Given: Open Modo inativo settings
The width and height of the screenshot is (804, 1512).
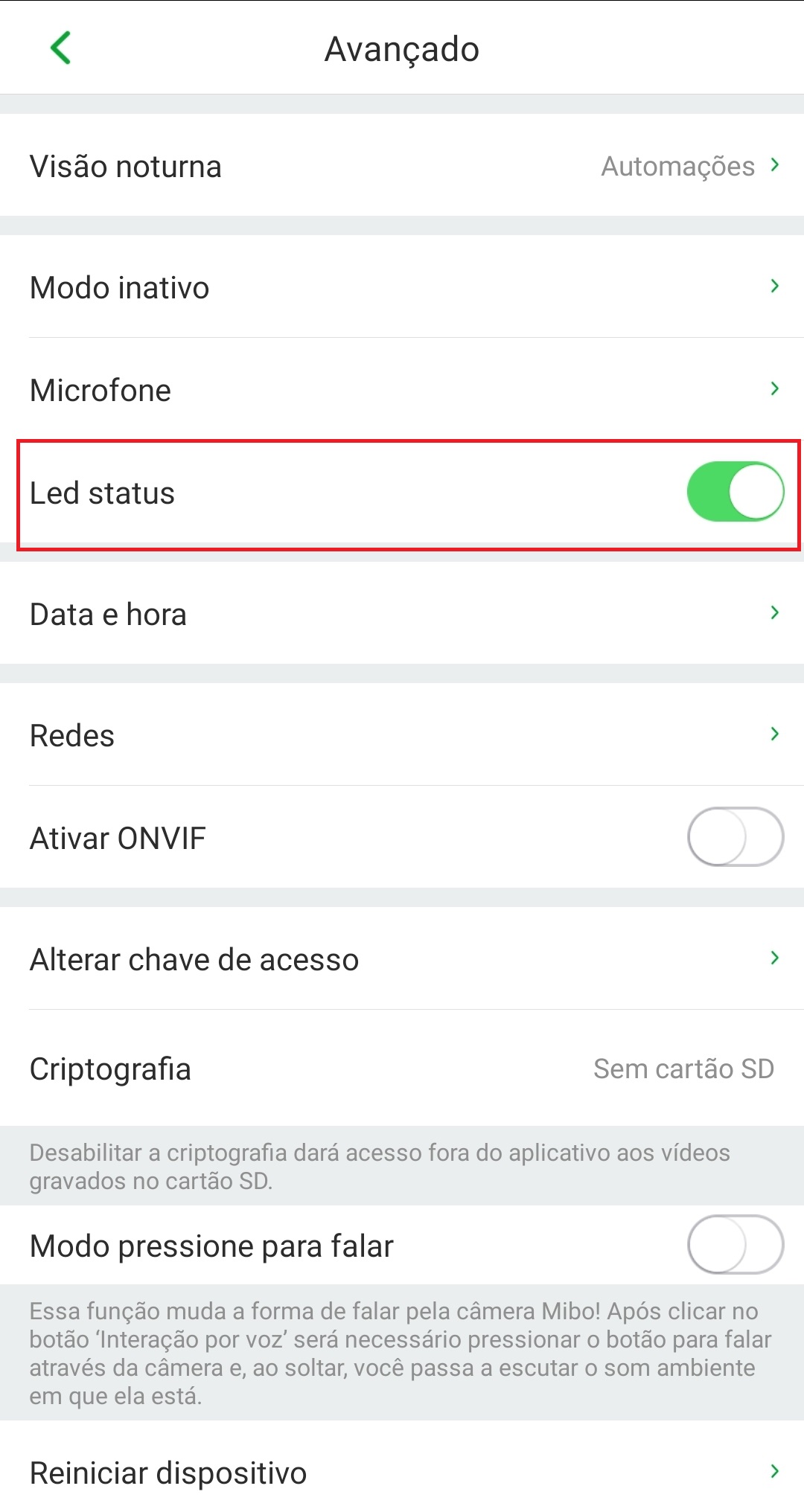Looking at the screenshot, I should point(402,287).
